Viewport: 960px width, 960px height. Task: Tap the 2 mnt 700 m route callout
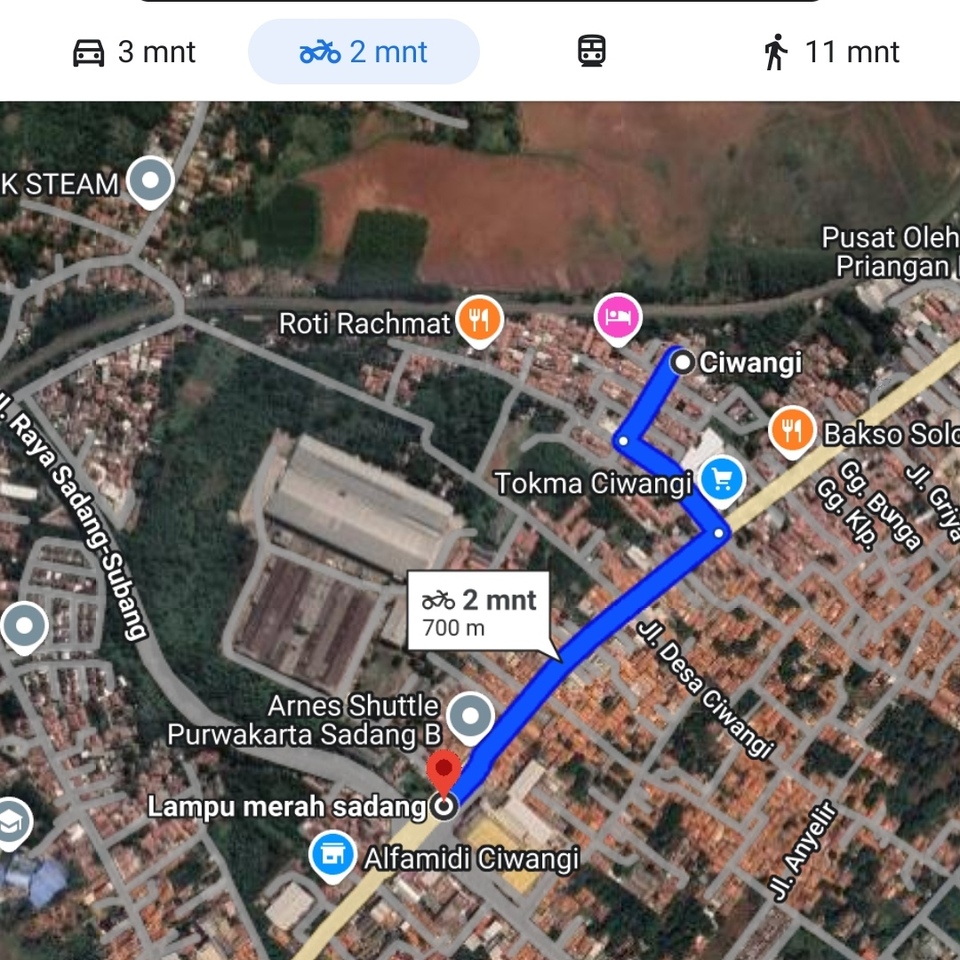(479, 612)
